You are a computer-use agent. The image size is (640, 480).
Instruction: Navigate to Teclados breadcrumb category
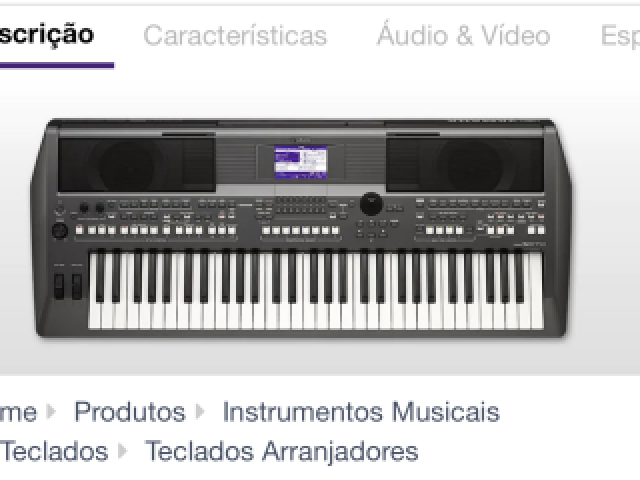[x=55, y=451]
